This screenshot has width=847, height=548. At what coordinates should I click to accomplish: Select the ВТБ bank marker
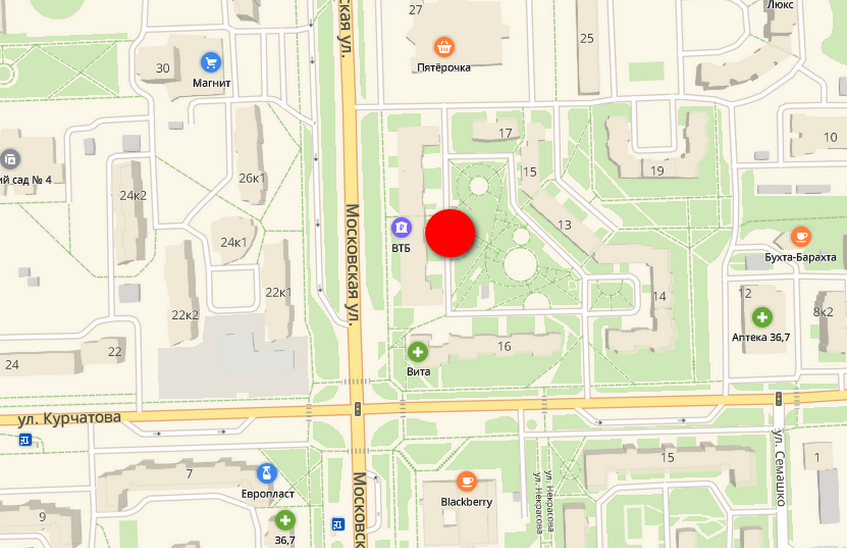[401, 227]
